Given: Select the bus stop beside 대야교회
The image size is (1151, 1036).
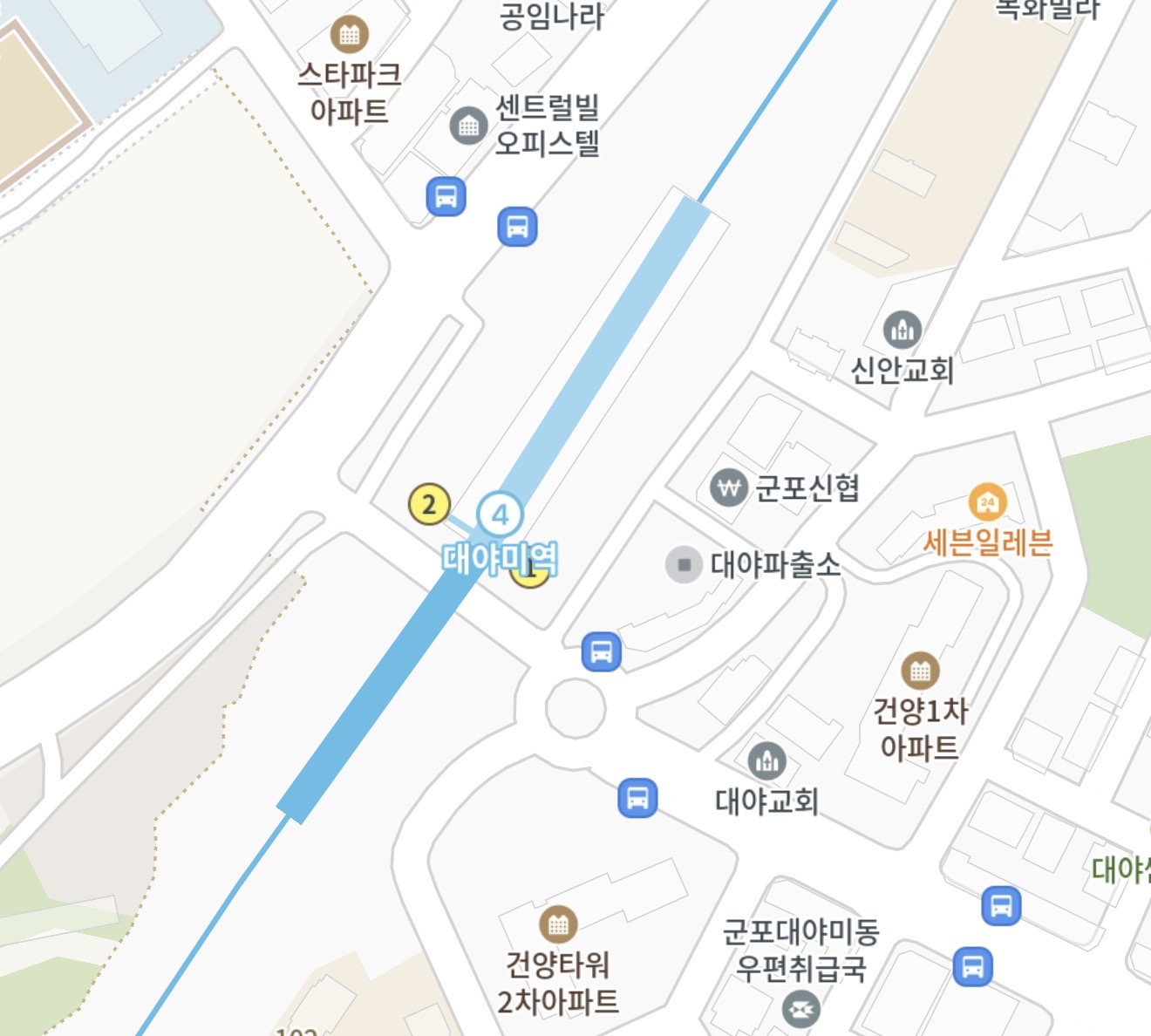Looking at the screenshot, I should [637, 797].
